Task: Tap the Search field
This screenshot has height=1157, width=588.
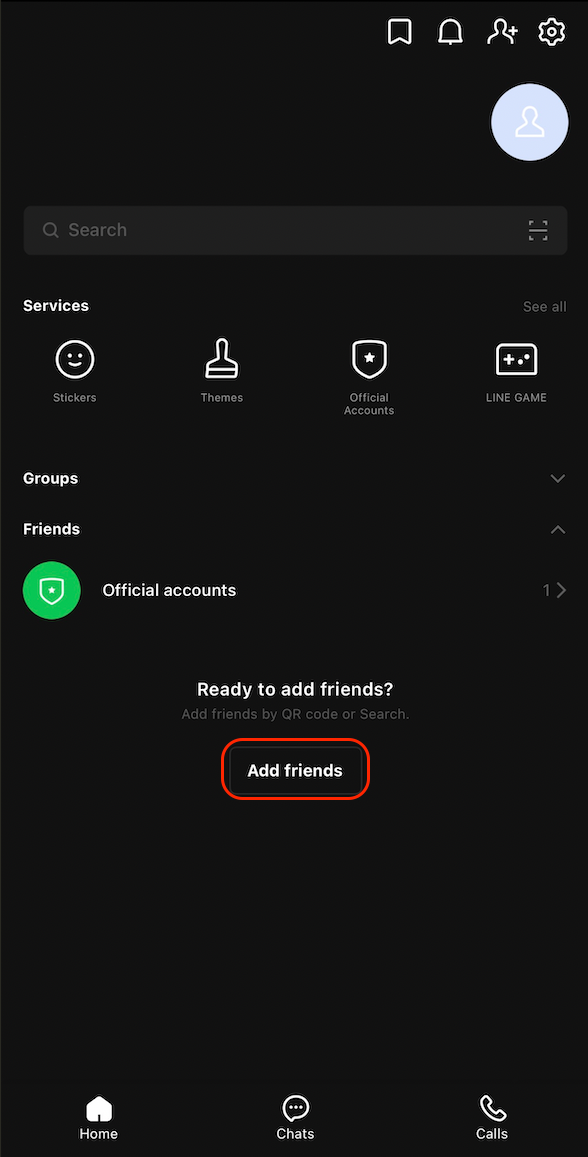Action: (x=295, y=230)
